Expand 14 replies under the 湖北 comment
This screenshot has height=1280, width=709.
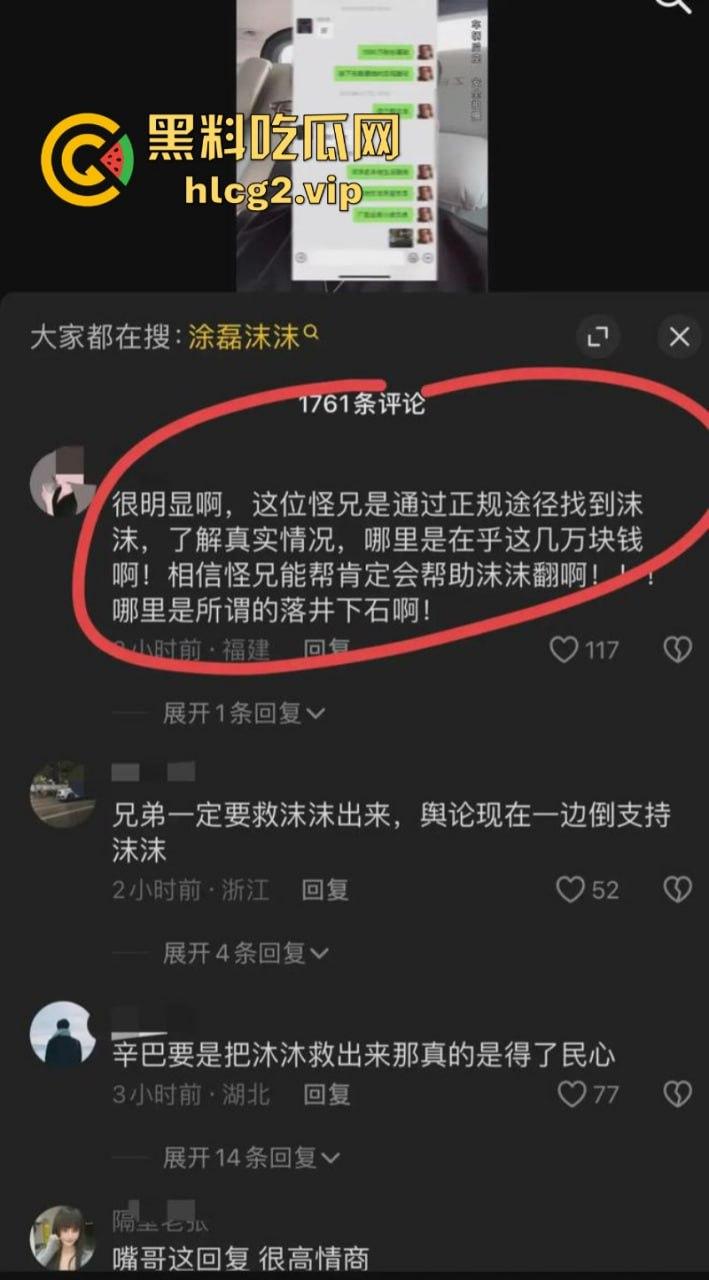pyautogui.click(x=250, y=1158)
